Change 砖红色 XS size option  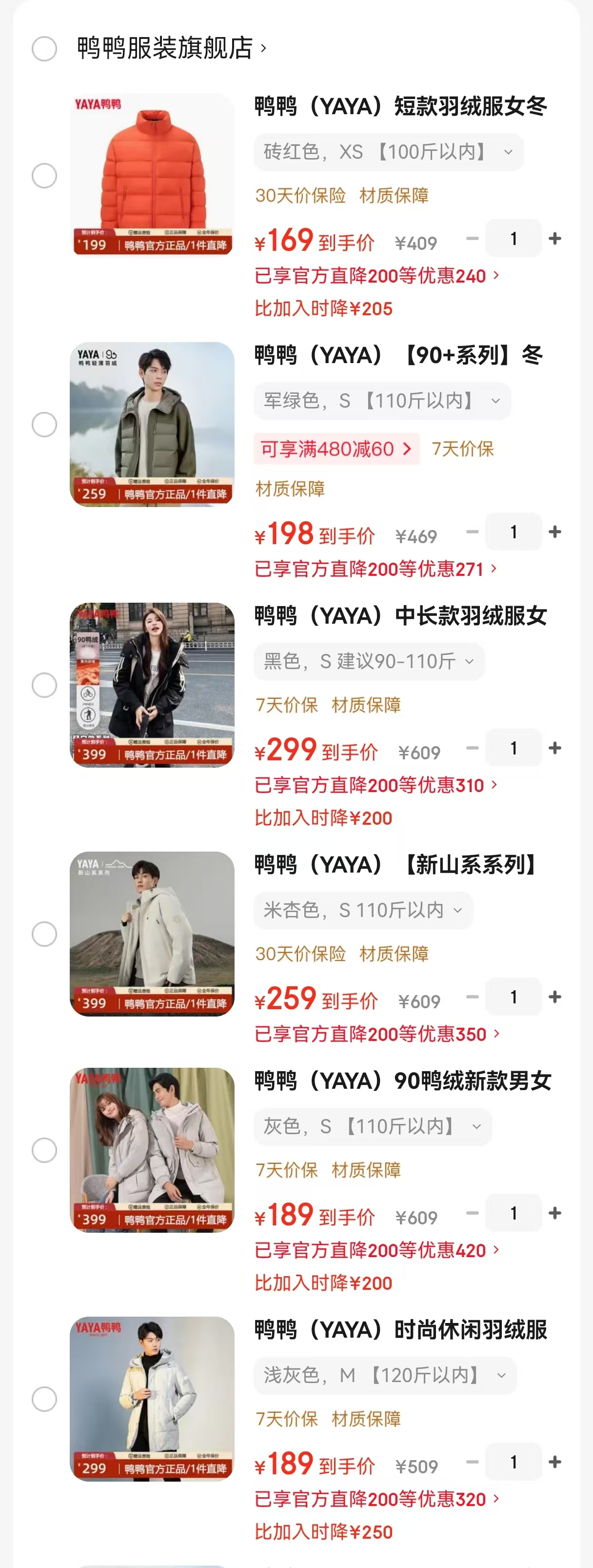tap(388, 152)
